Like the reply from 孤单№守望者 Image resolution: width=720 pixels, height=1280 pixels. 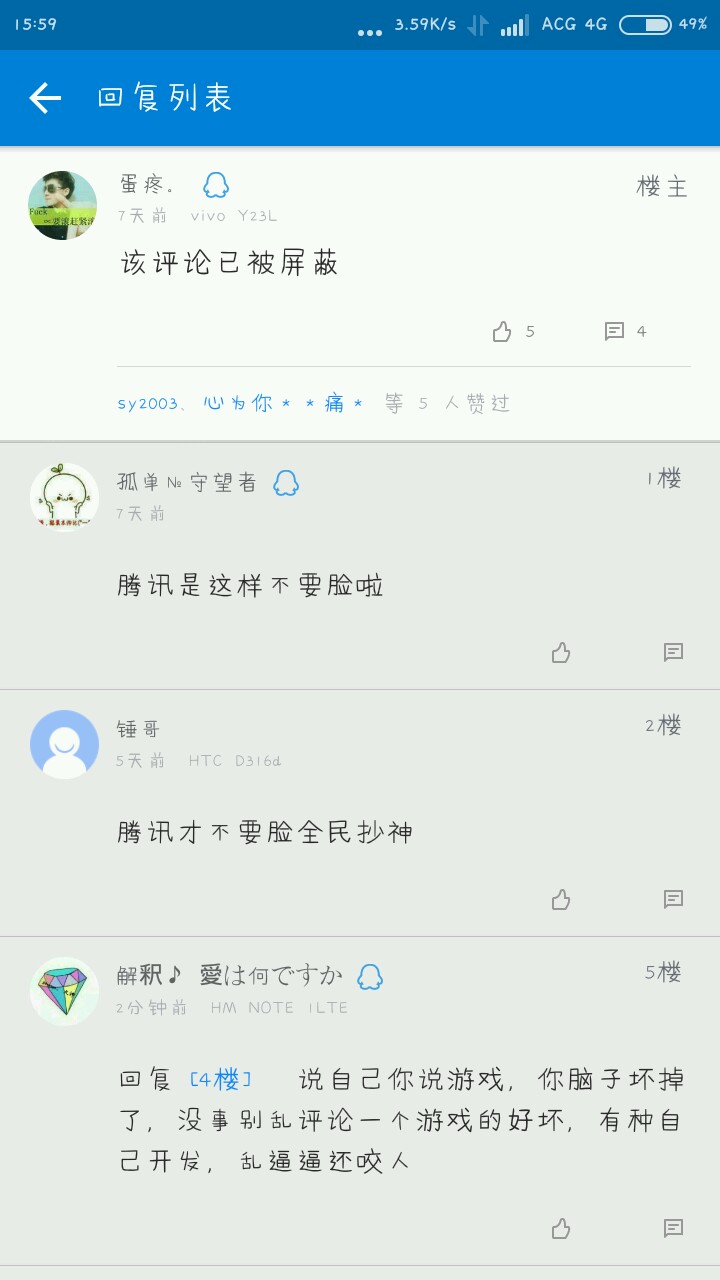pos(561,653)
